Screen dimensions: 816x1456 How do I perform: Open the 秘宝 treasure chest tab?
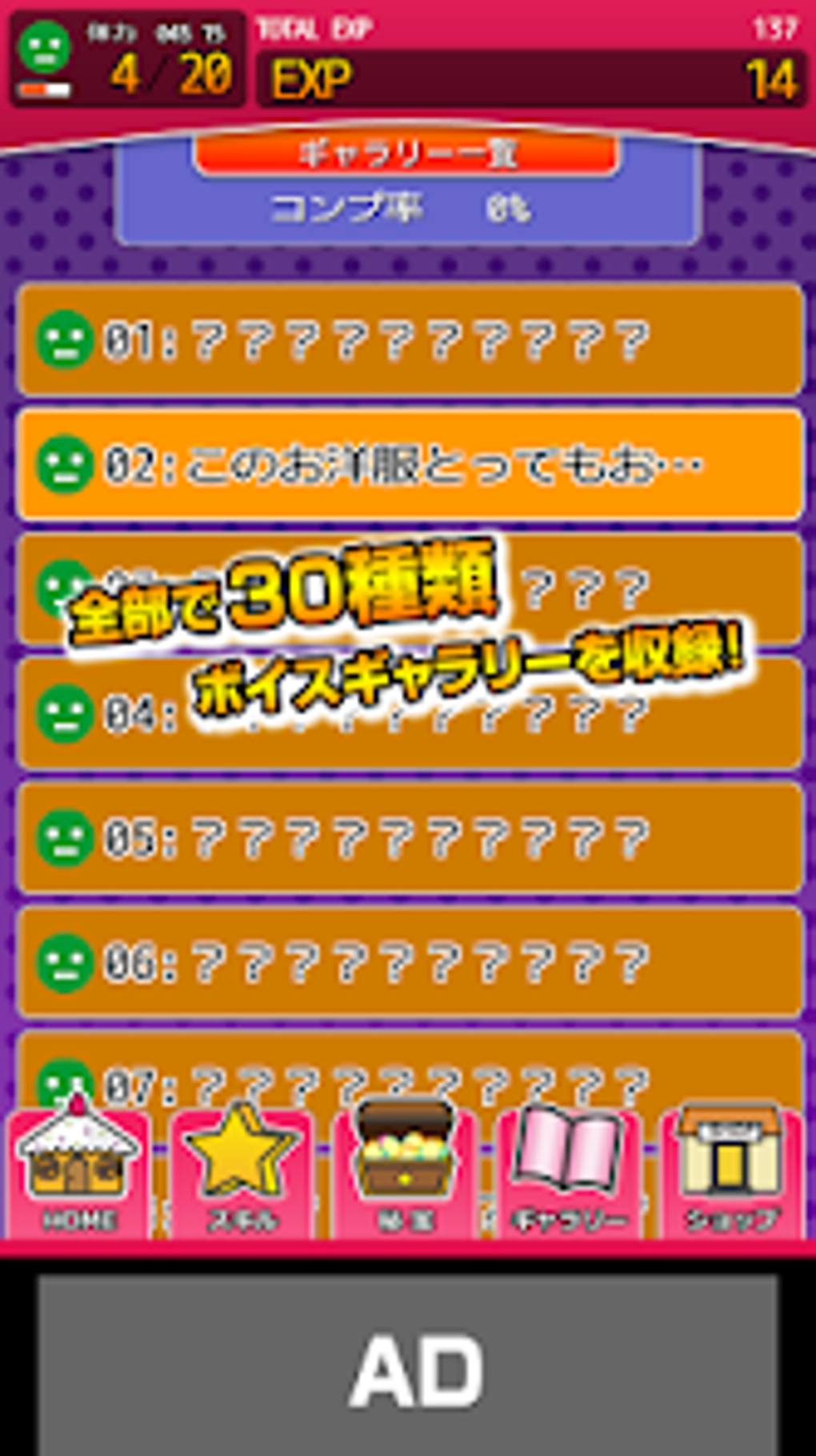405,1170
